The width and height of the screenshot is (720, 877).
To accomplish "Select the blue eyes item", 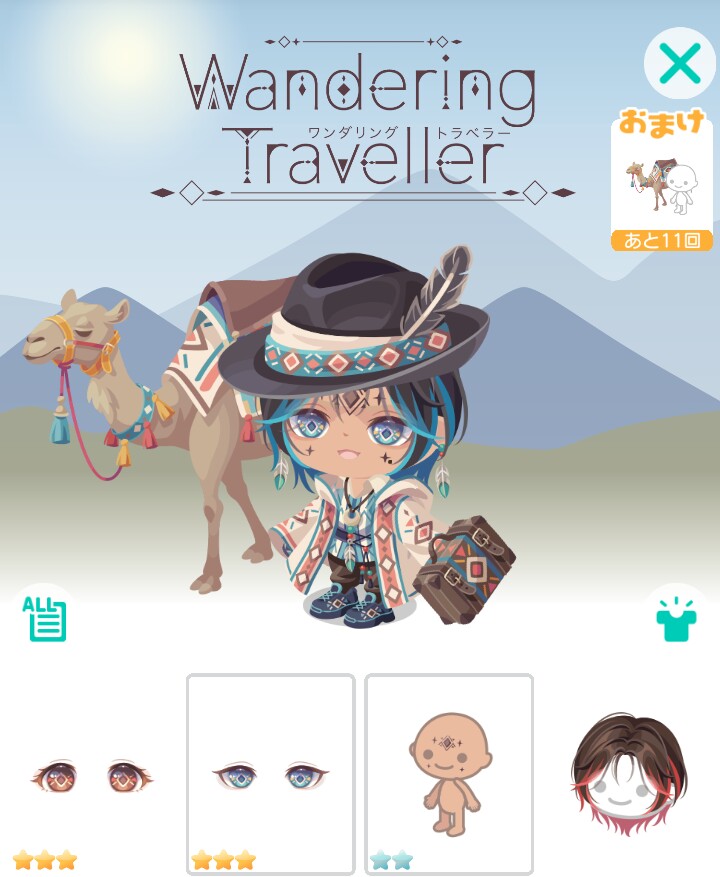I will click(x=271, y=775).
